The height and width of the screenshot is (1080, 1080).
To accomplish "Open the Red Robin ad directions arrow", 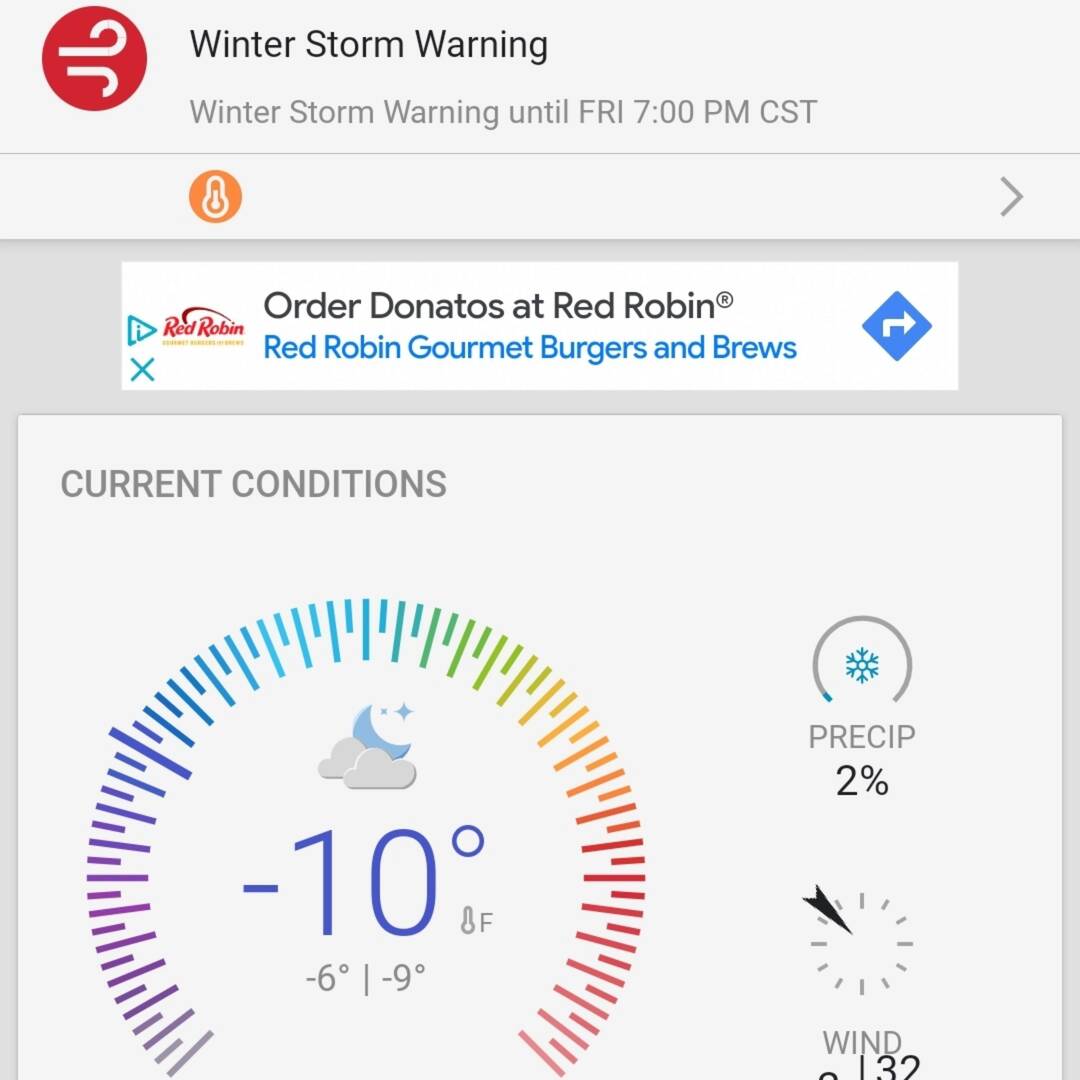I will tap(896, 326).
